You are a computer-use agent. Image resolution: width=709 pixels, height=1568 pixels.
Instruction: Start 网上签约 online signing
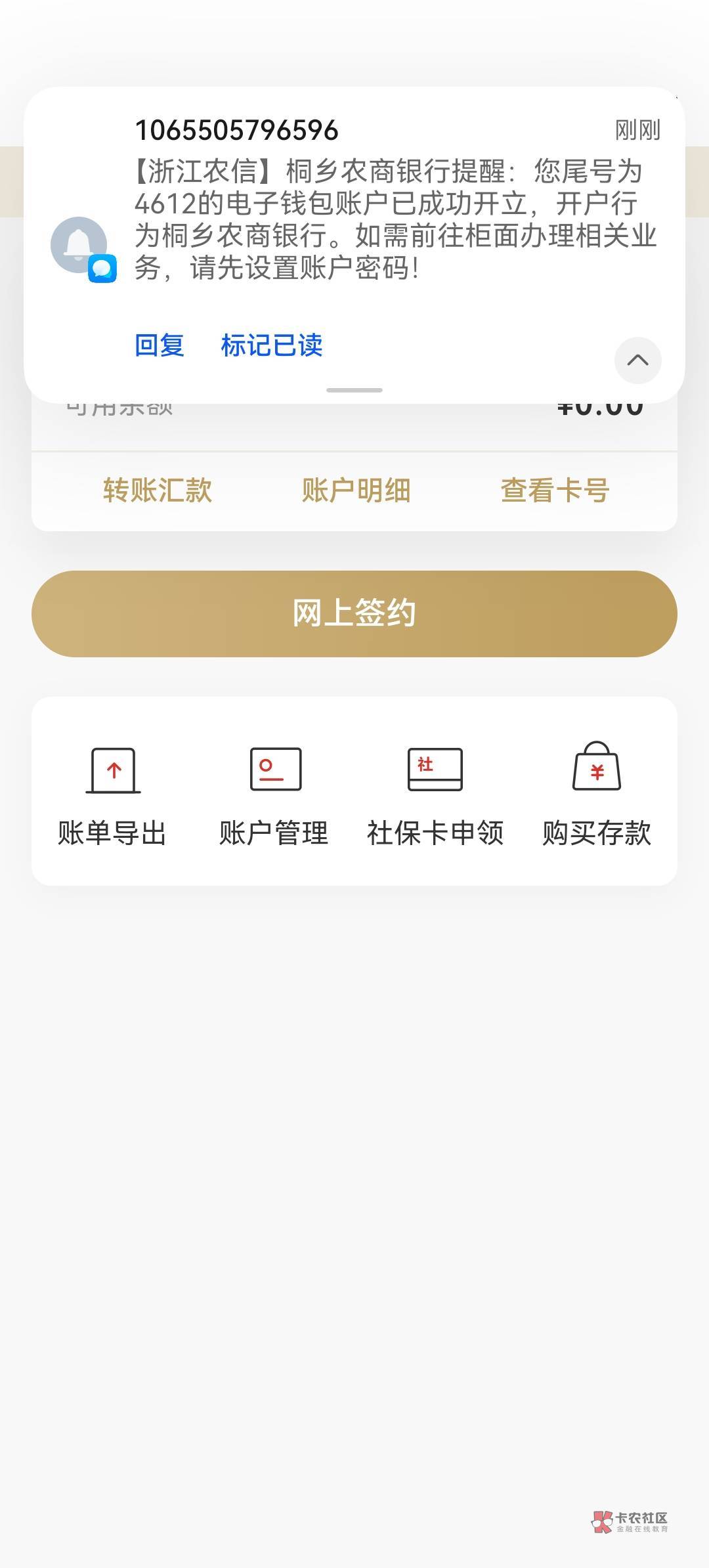354,613
